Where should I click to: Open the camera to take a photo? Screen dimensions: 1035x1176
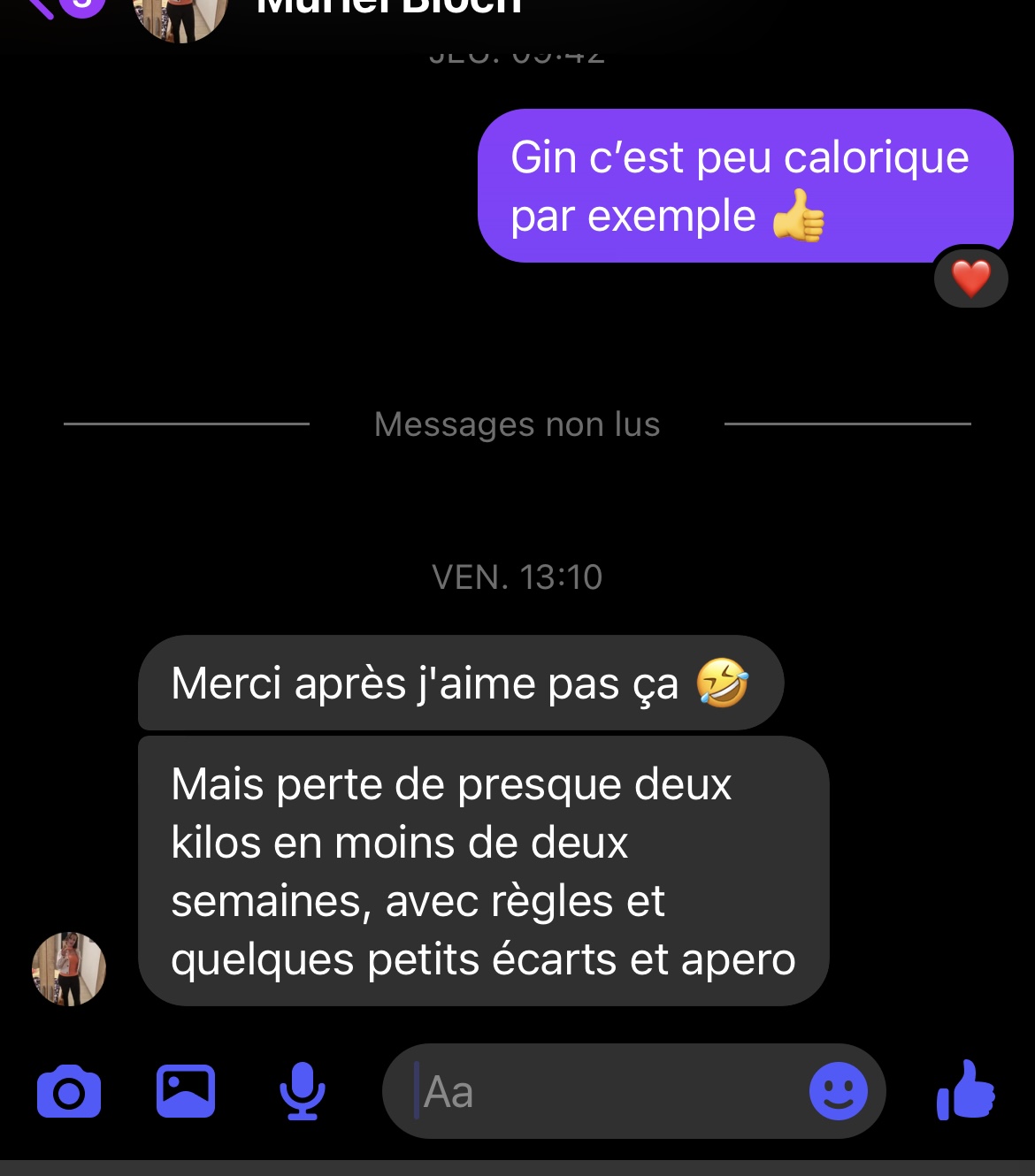pyautogui.click(x=69, y=1092)
